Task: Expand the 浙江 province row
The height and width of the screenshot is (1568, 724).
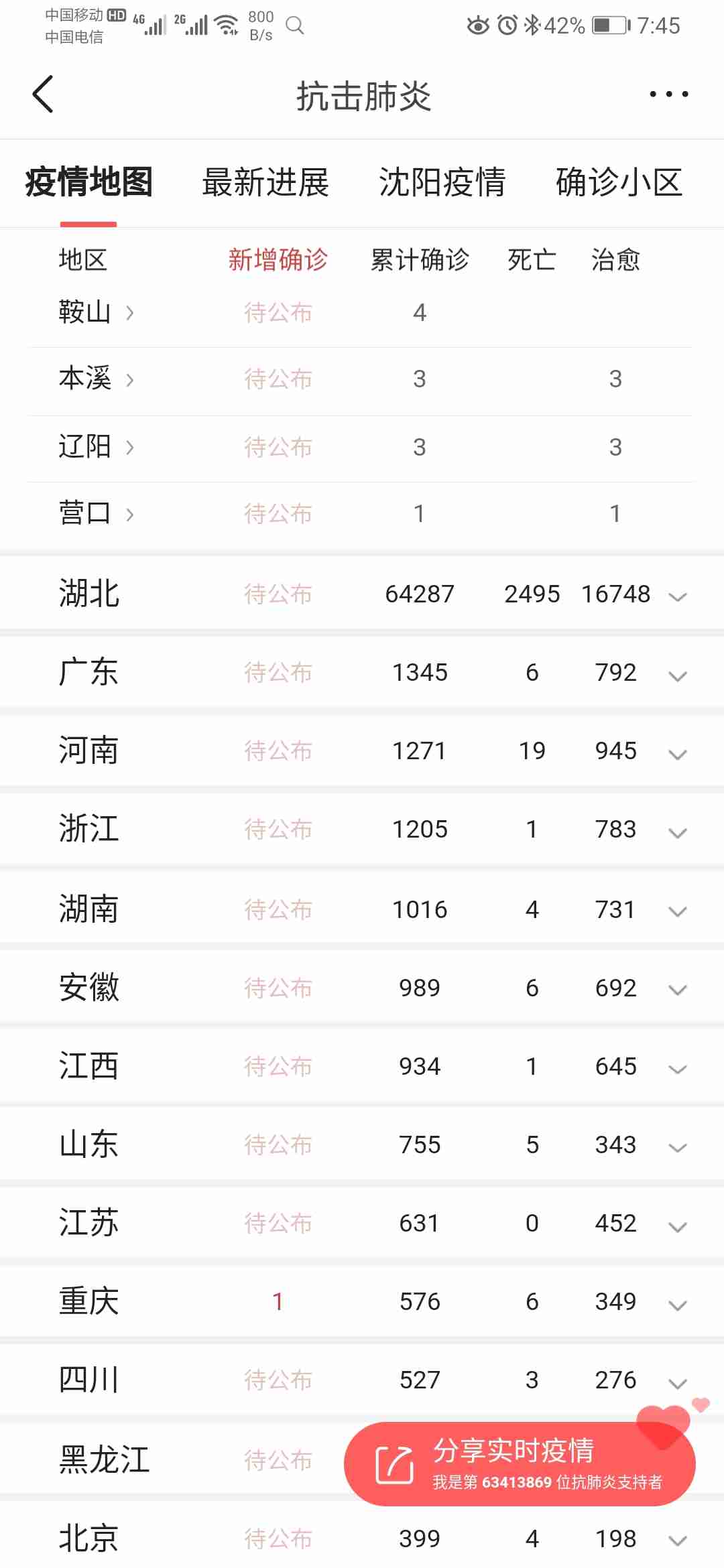Action: pyautogui.click(x=678, y=832)
